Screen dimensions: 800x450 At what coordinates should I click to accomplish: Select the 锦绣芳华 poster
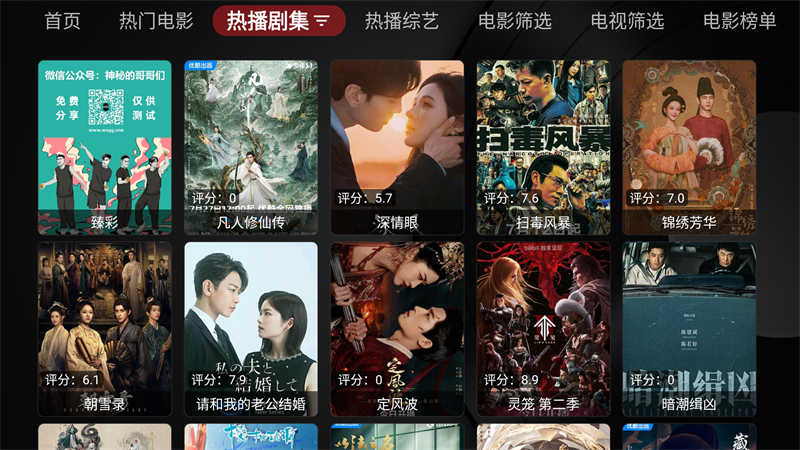[689, 147]
